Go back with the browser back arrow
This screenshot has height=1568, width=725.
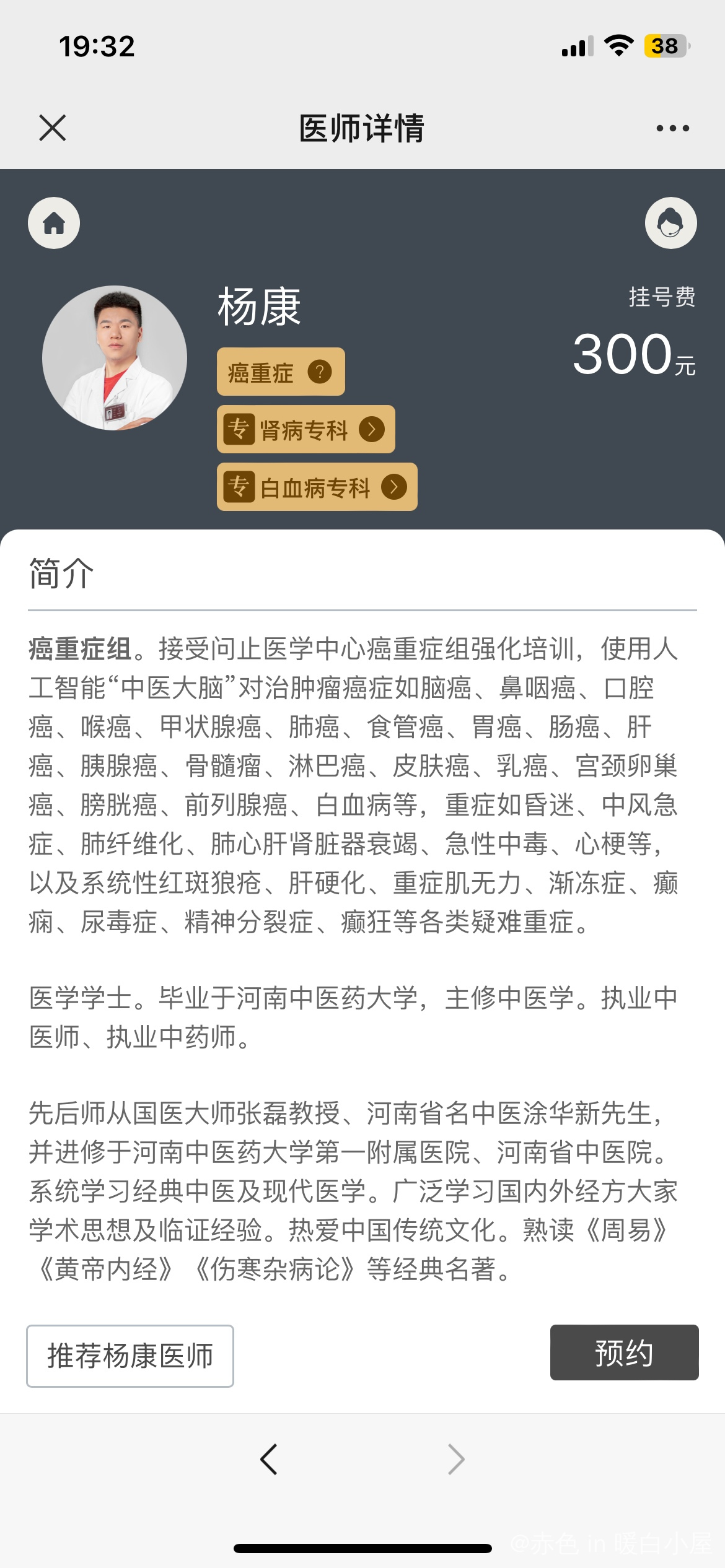tap(269, 1459)
